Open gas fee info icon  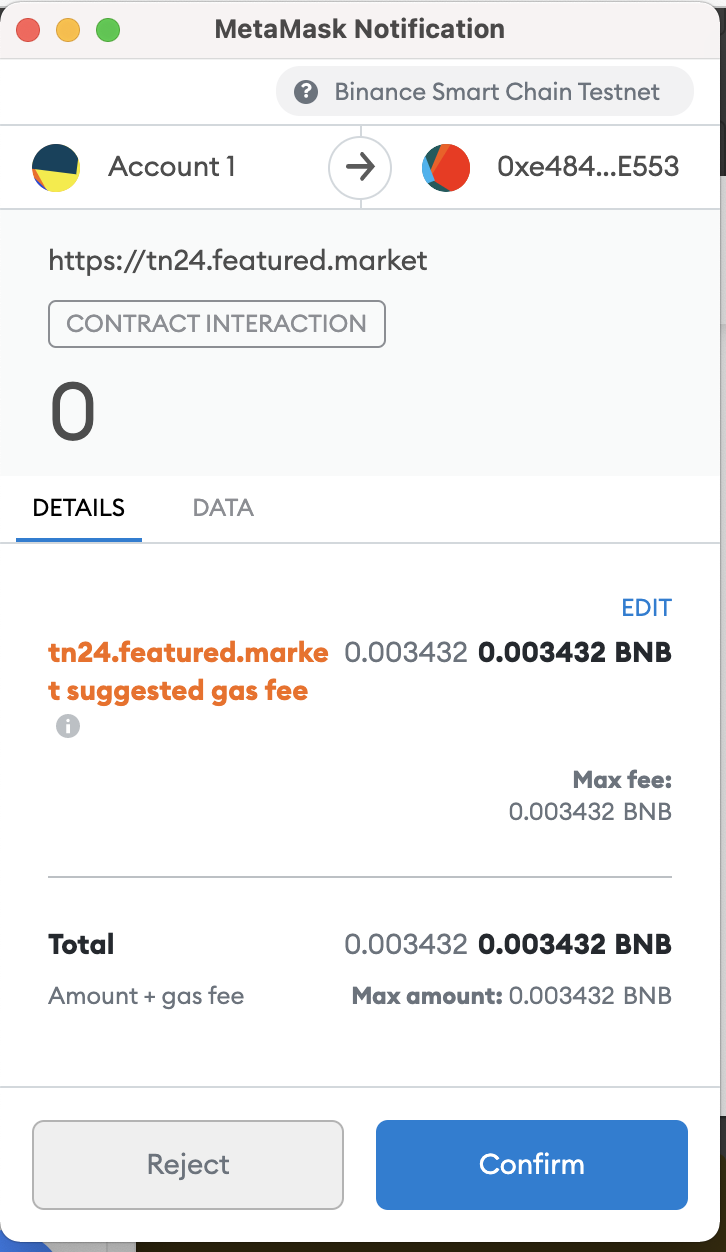tap(67, 727)
